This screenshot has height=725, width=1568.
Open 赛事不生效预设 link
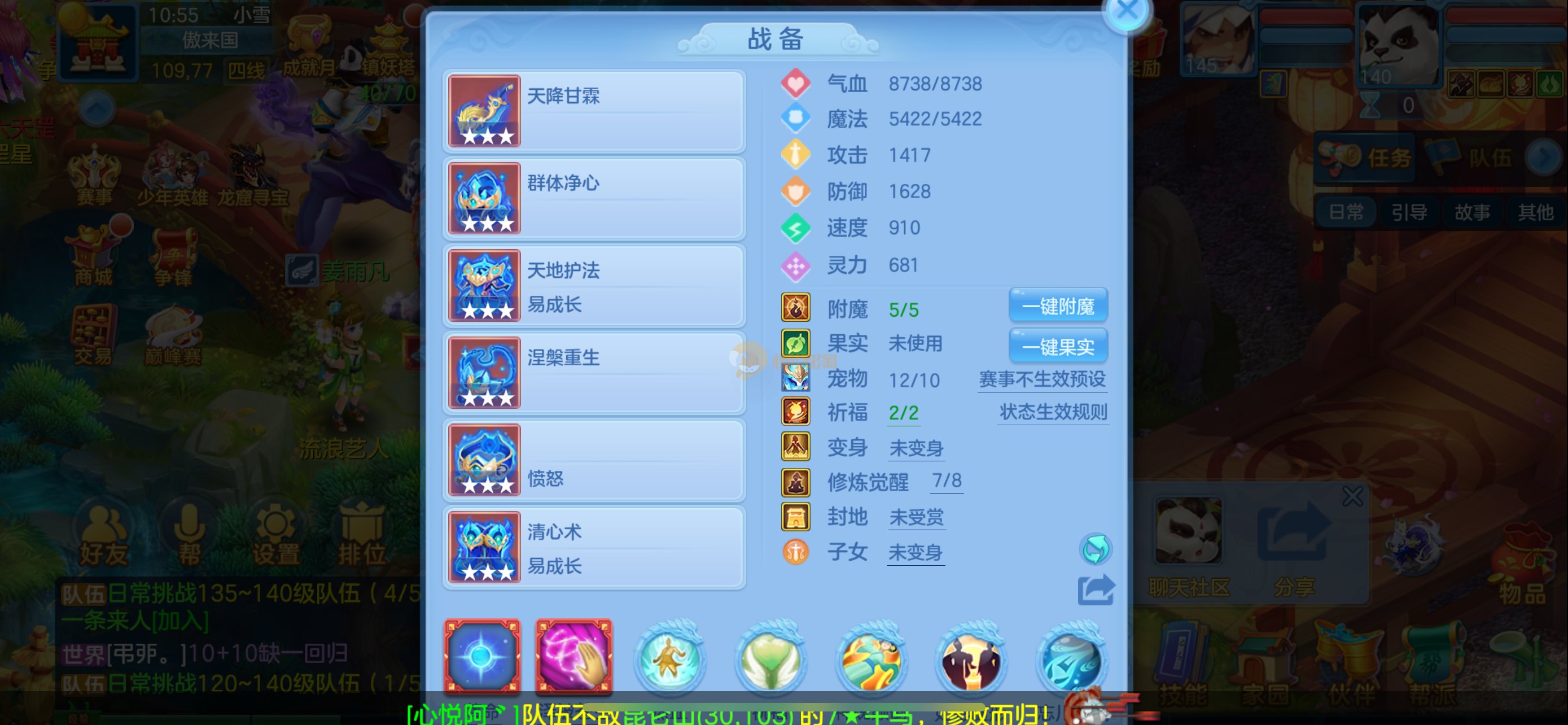tap(1042, 379)
